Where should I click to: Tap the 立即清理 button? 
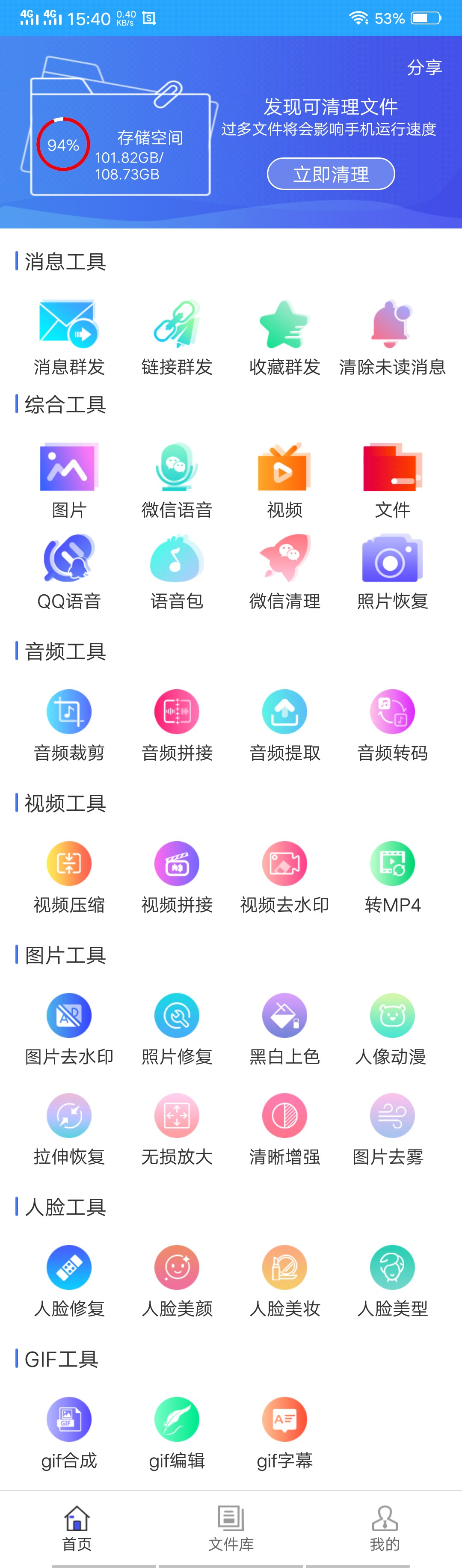click(x=331, y=174)
